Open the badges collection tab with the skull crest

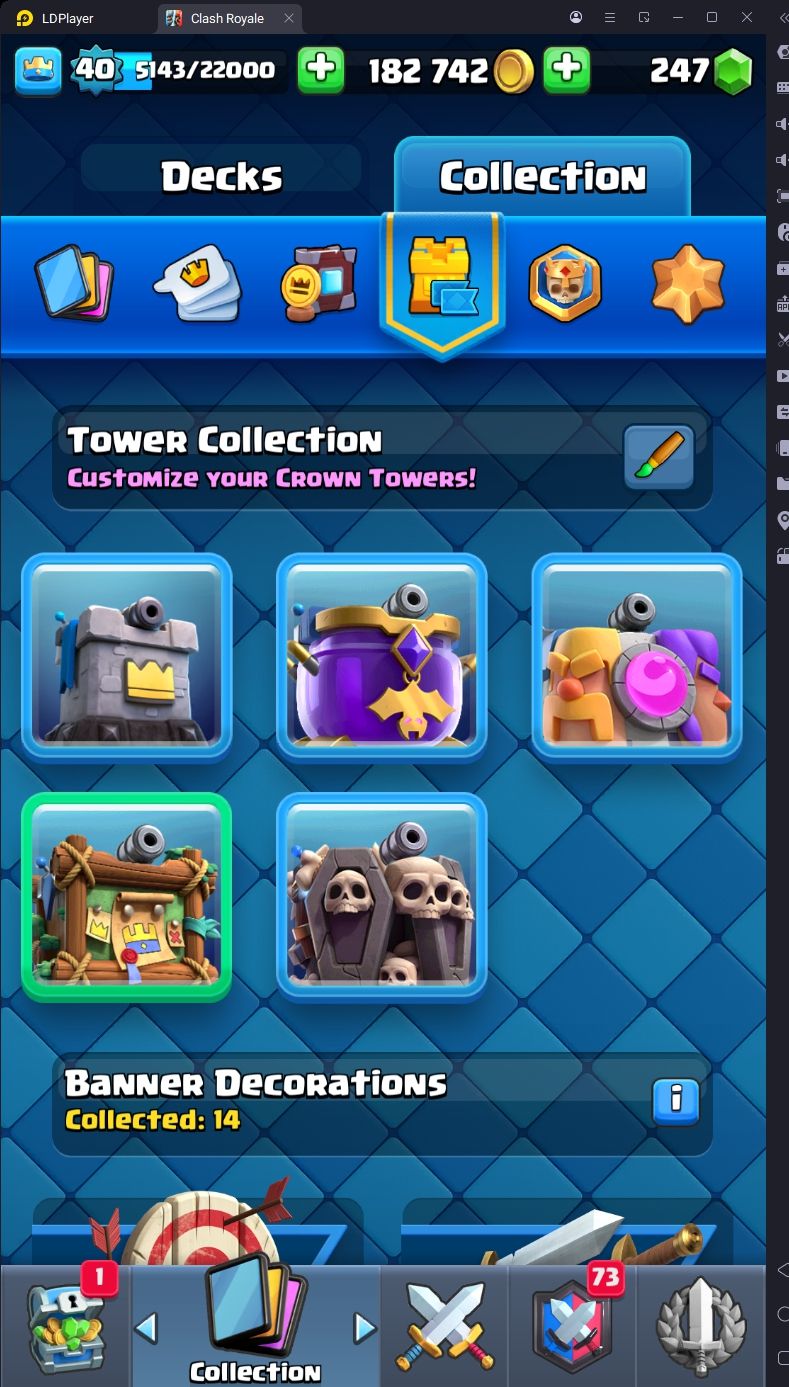(x=565, y=283)
